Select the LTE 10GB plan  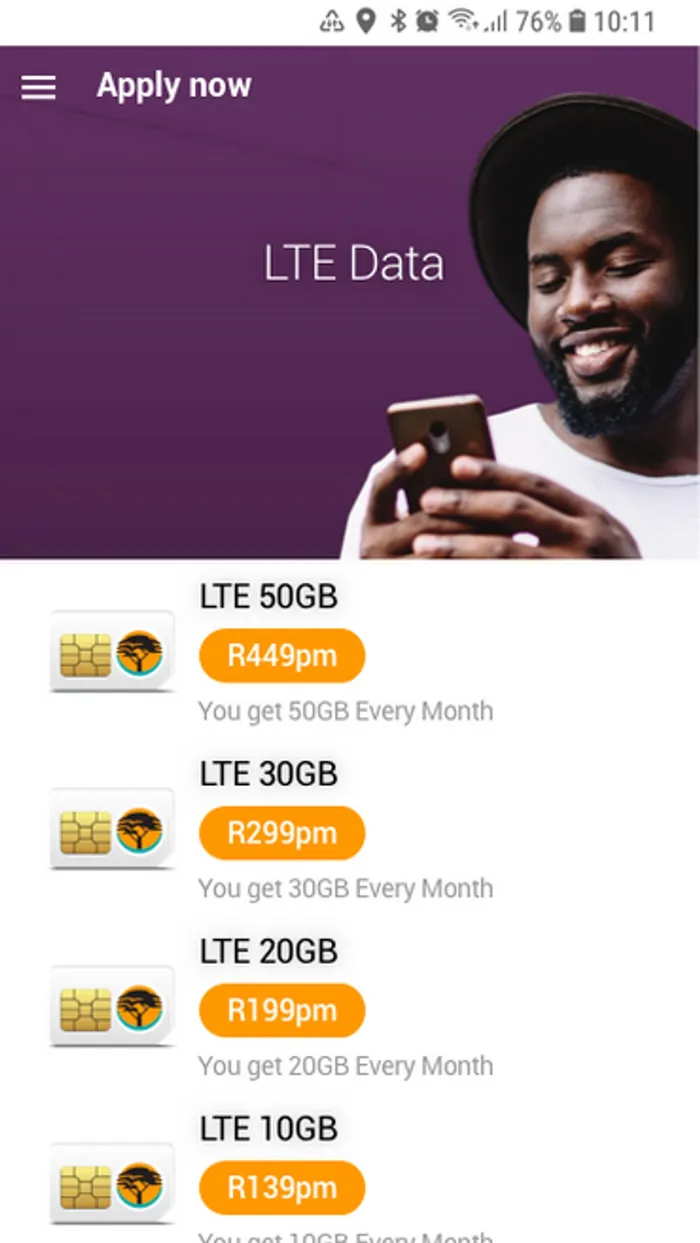coord(269,1129)
